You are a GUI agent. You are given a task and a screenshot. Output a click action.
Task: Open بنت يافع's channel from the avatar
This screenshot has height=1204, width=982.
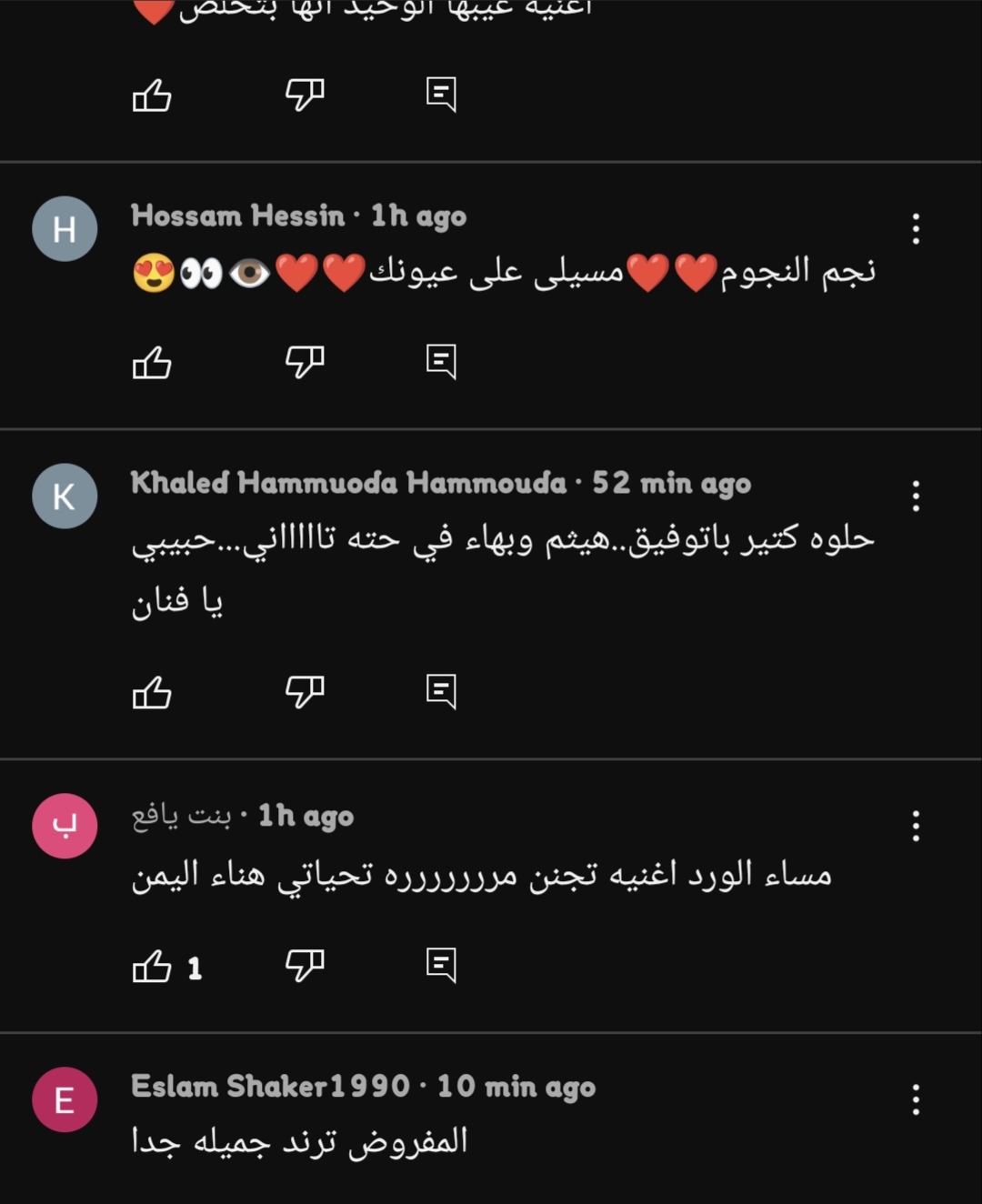pyautogui.click(x=65, y=826)
